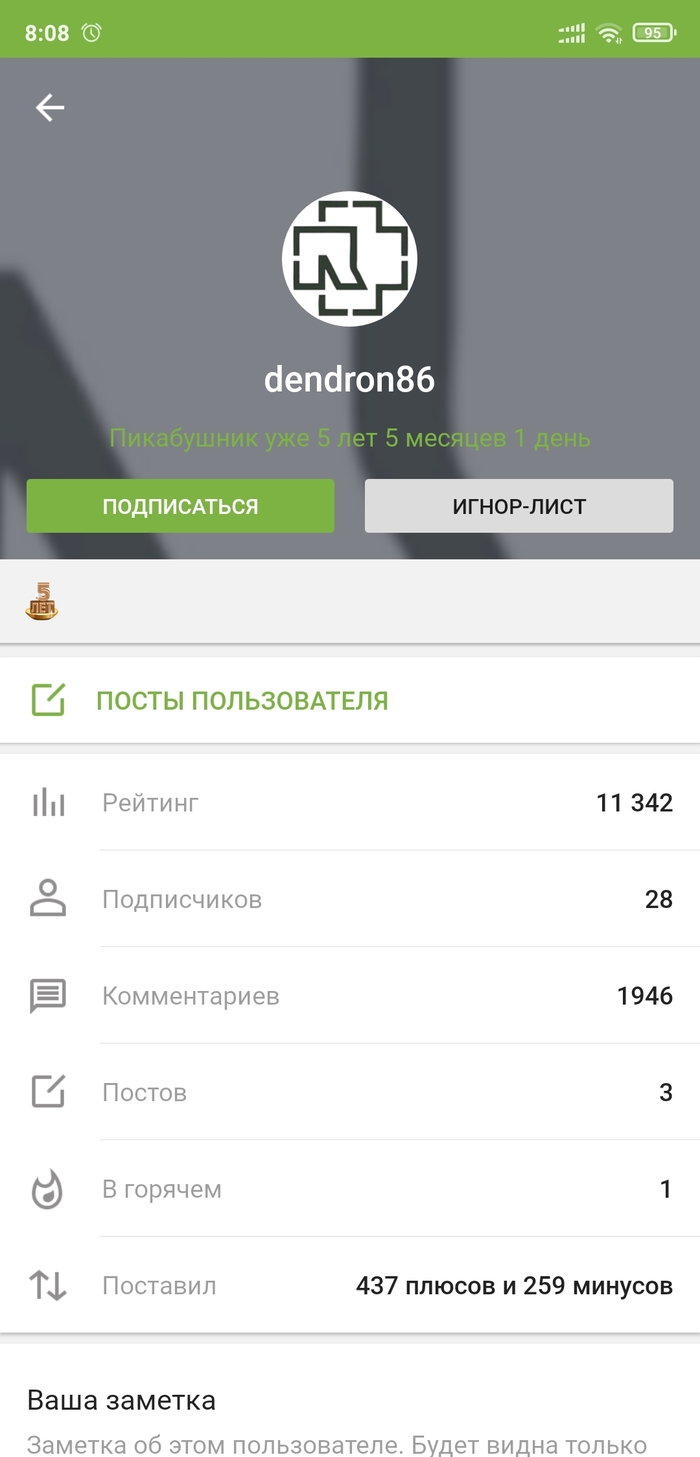Open ПОСТЫ ПОЛЬЗОВАТЕЛЯ

tap(241, 700)
